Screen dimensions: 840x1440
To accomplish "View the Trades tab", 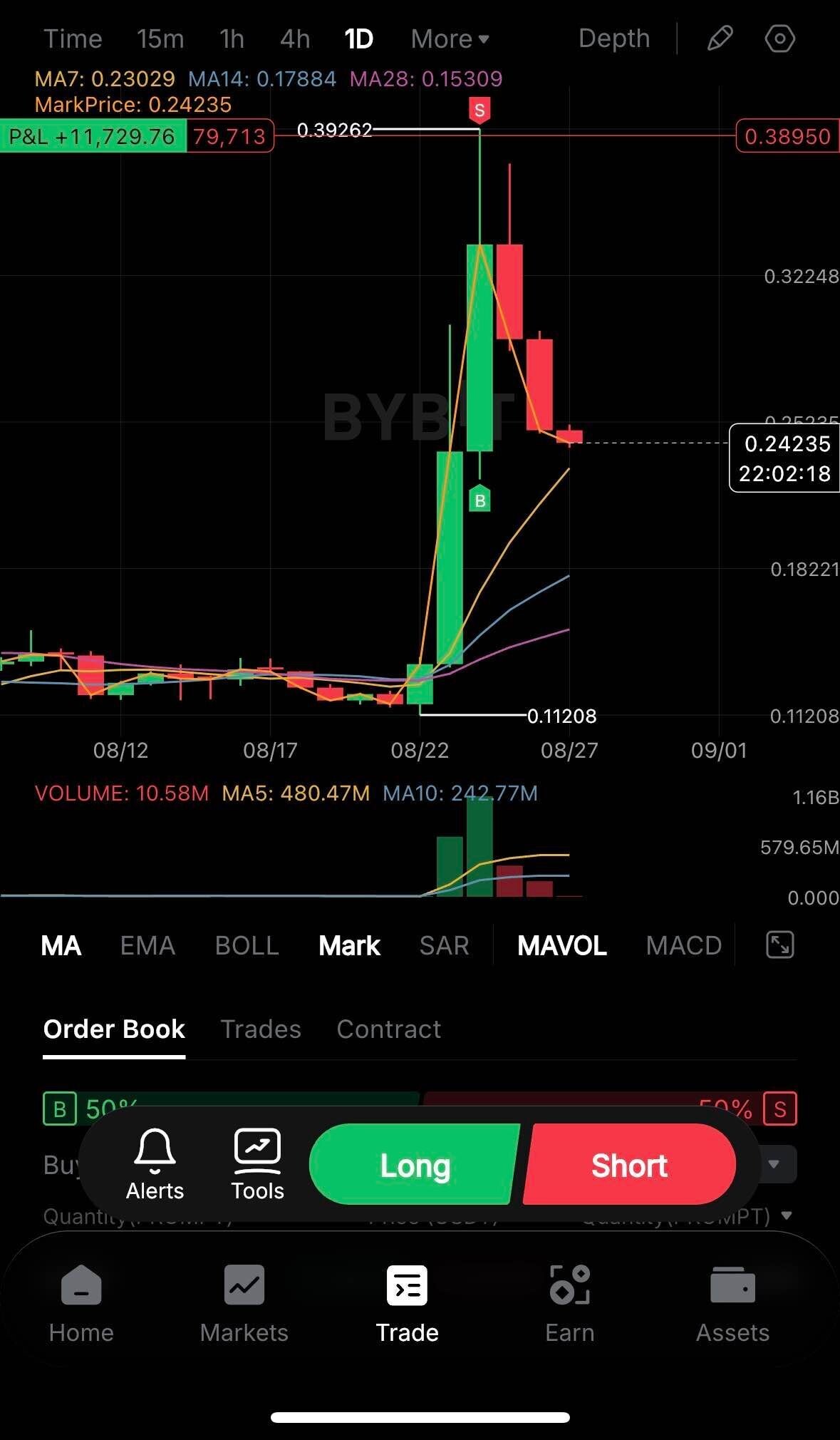I will [x=261, y=1029].
